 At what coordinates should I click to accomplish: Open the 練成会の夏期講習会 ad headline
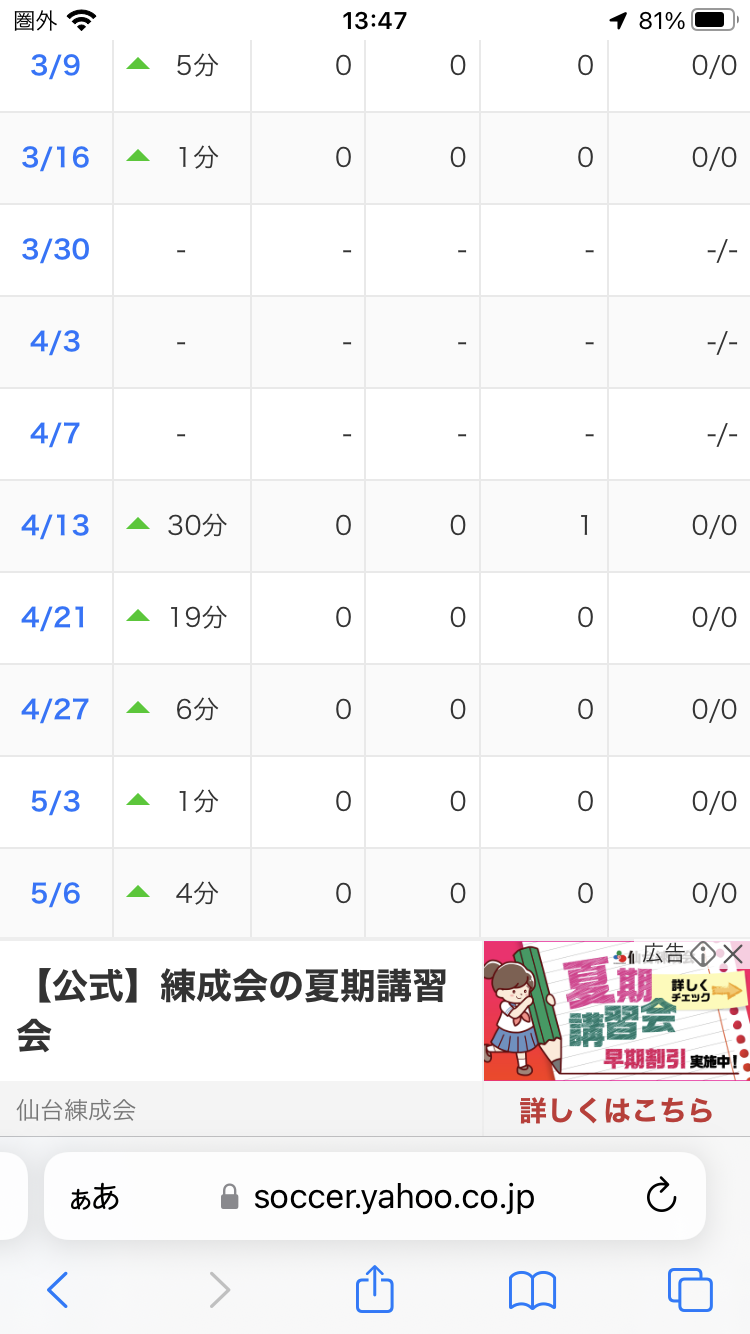pos(232,1012)
